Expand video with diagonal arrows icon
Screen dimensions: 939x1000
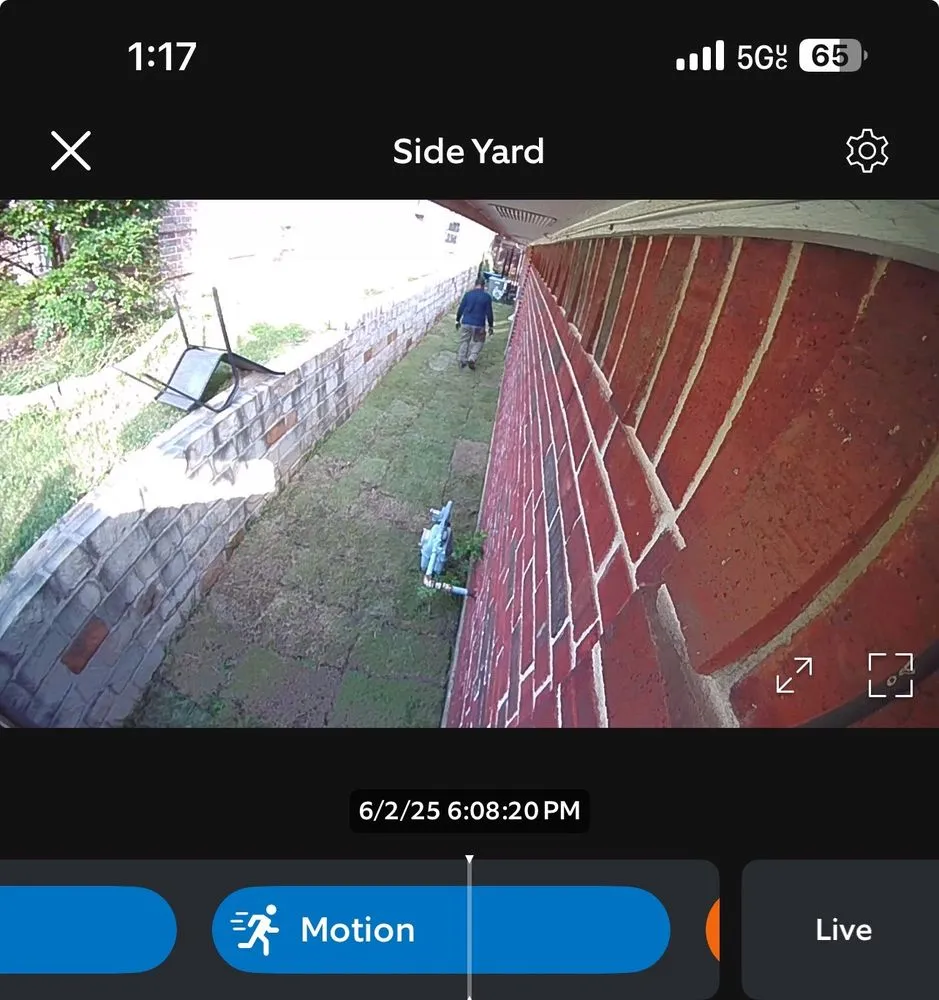794,675
